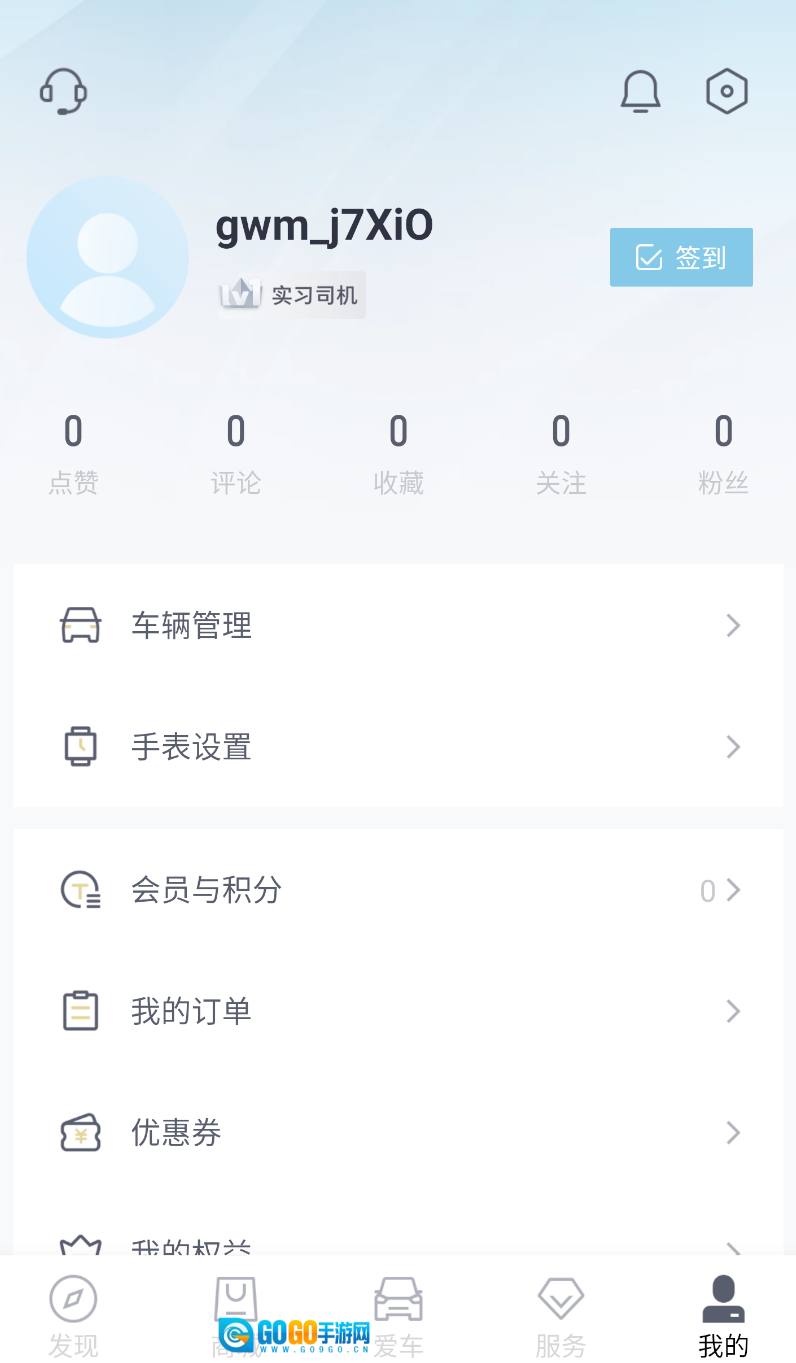The width and height of the screenshot is (796, 1363).
Task: Open the profile avatar
Action: (x=108, y=257)
